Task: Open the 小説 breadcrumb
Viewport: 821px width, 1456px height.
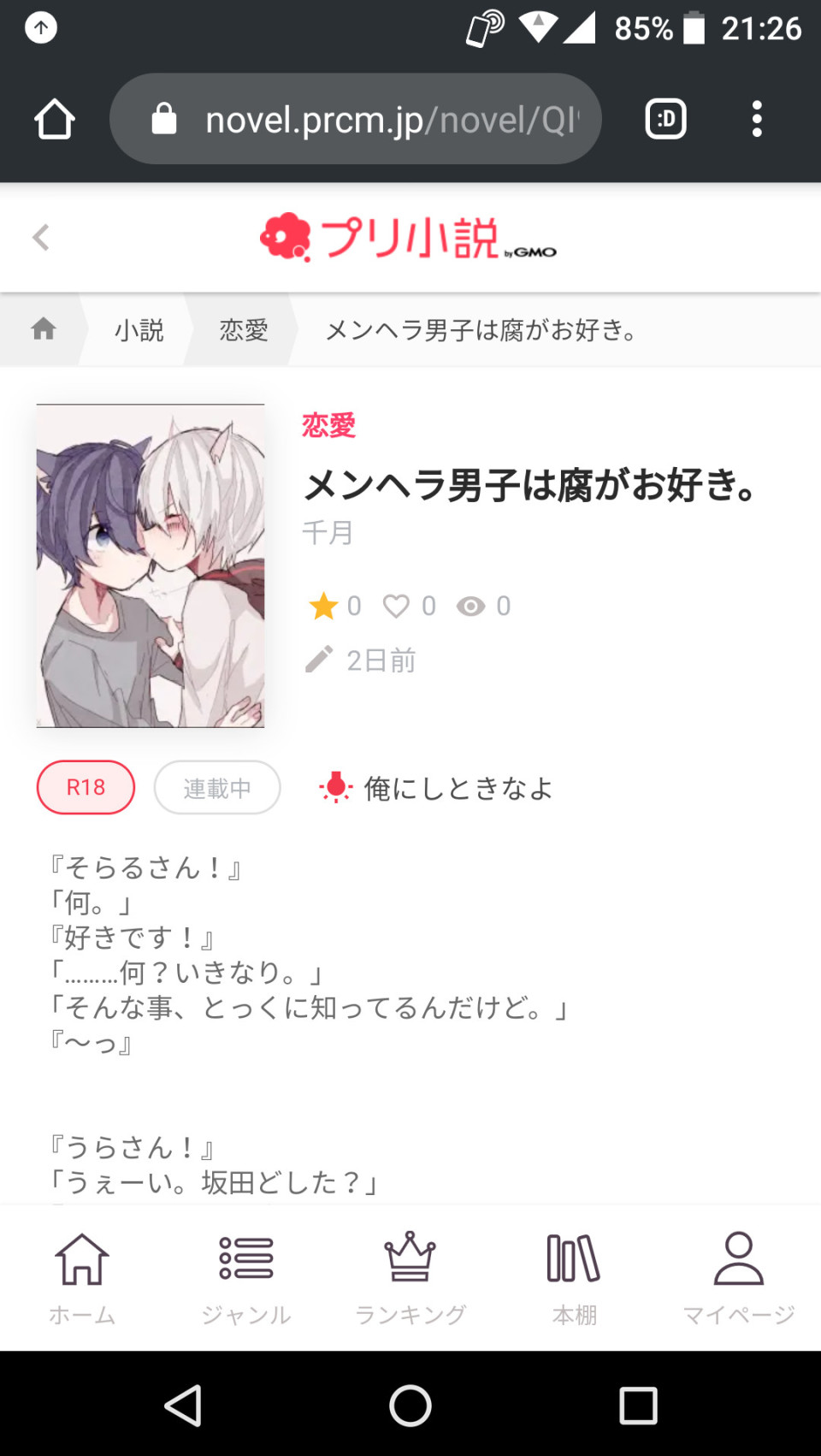Action: pyautogui.click(x=139, y=329)
